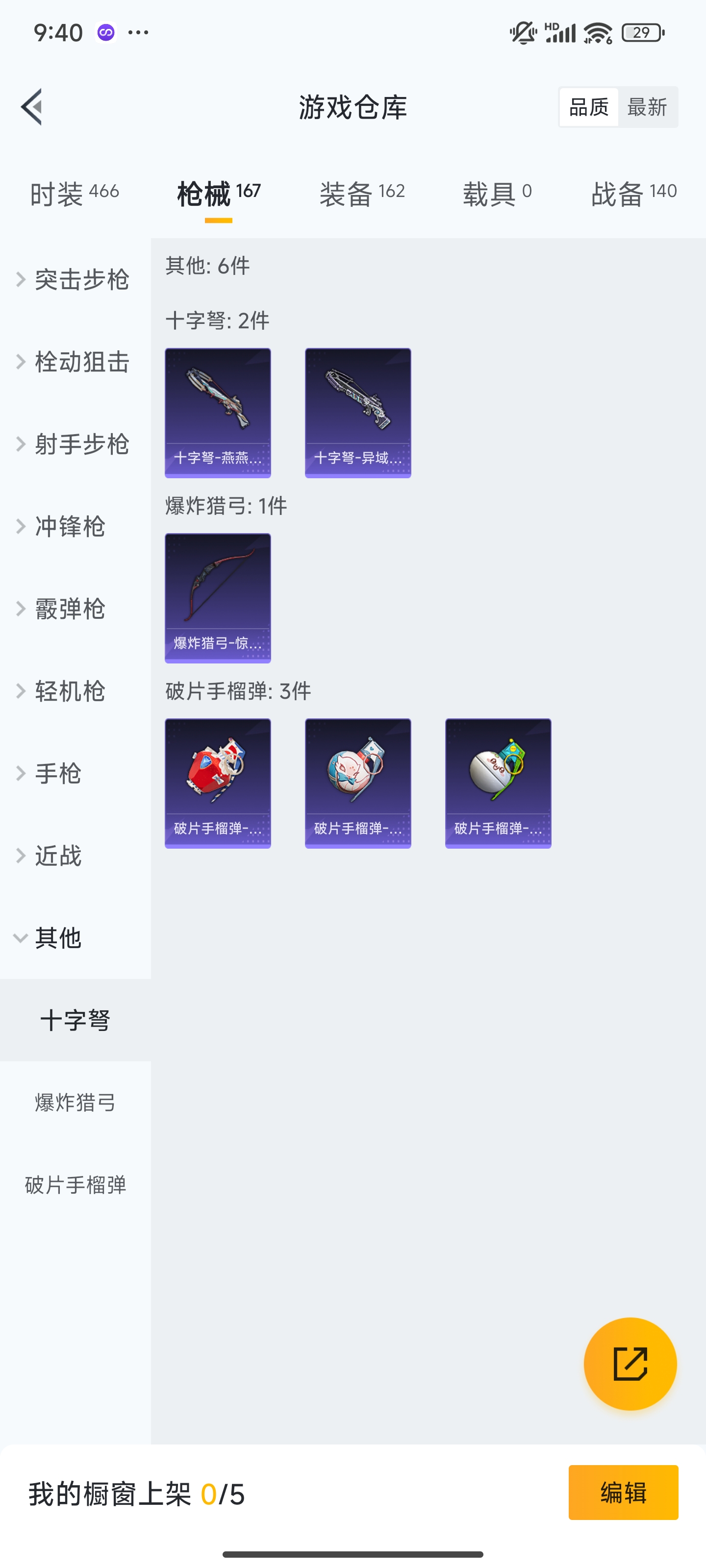Select 爆炸猎弓 in the sidebar
Screen dimensions: 706x1568
coord(75,1103)
